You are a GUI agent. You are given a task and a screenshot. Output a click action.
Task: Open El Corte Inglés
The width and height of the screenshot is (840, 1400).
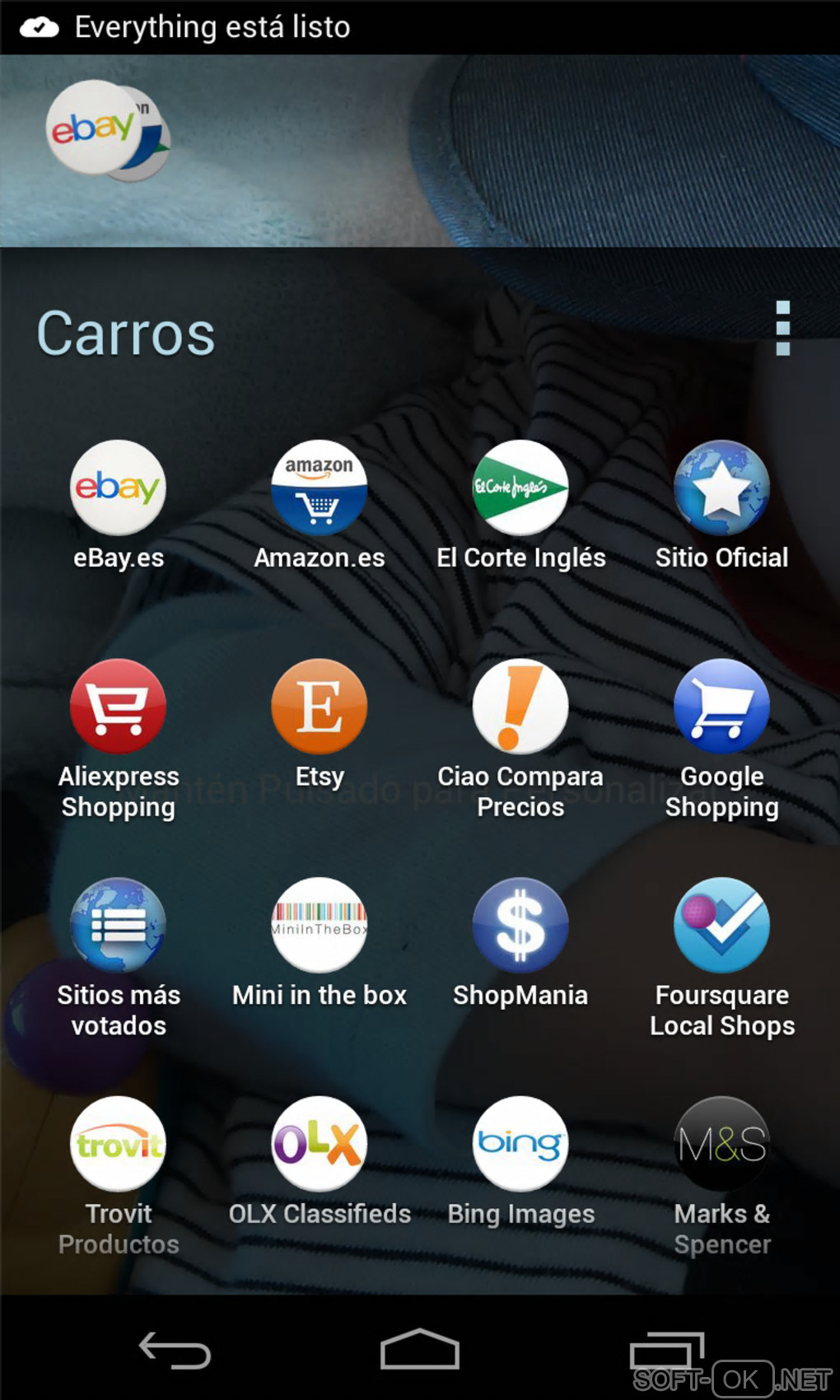(x=520, y=488)
